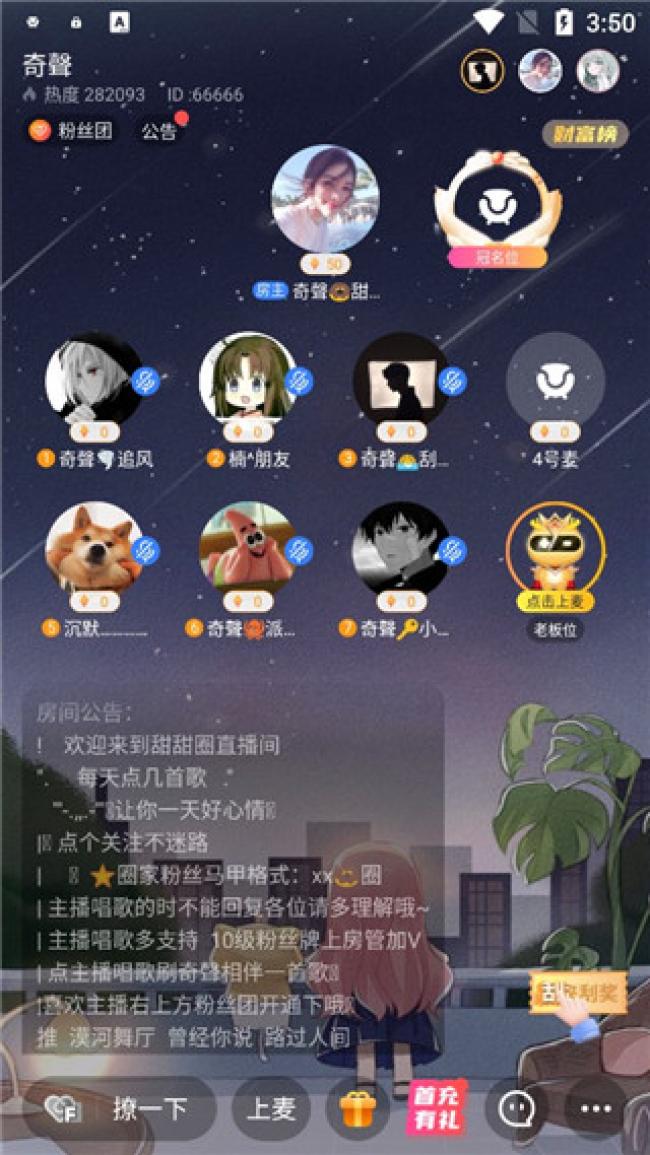Tap 上麦 to join the mic
Image resolution: width=650 pixels, height=1155 pixels.
271,1108
